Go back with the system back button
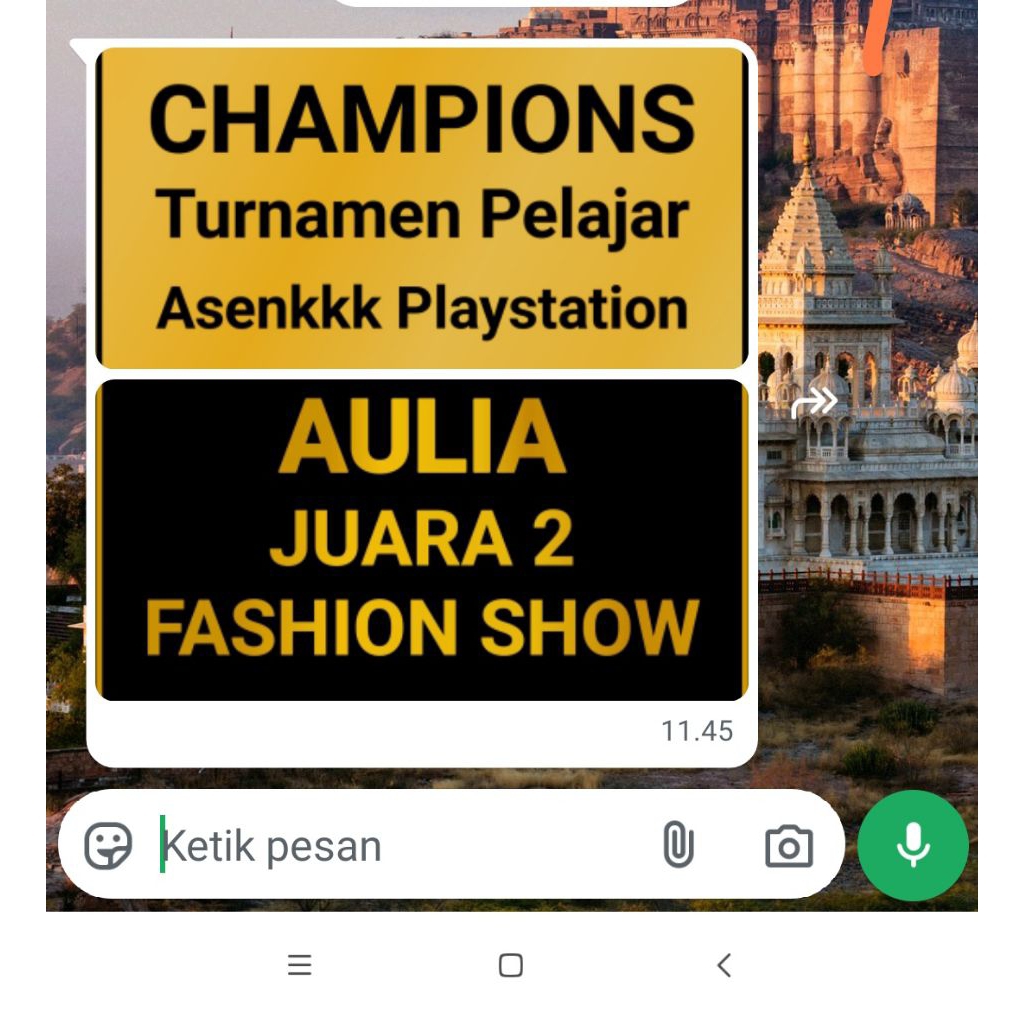This screenshot has height=1024, width=1024. click(x=724, y=965)
